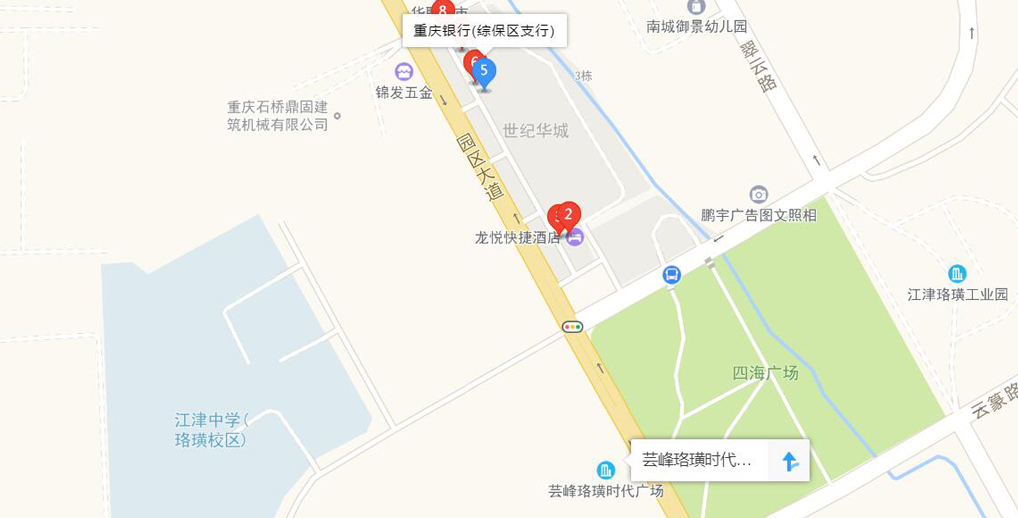Tap the 江津珞璜工业园 building icon
Image resolution: width=1018 pixels, height=518 pixels.
point(957,273)
